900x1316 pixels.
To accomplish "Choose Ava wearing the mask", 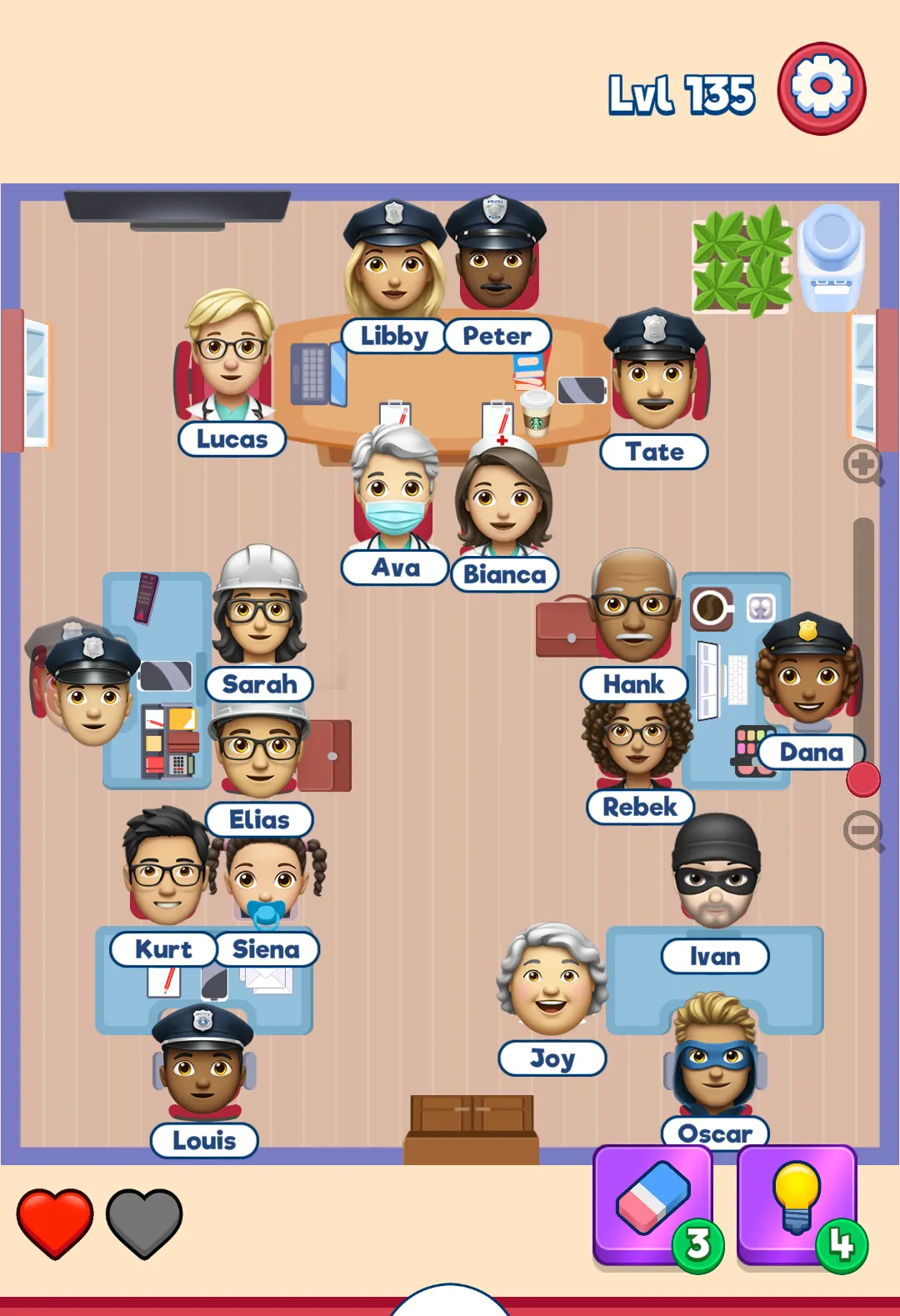I will click(x=393, y=492).
